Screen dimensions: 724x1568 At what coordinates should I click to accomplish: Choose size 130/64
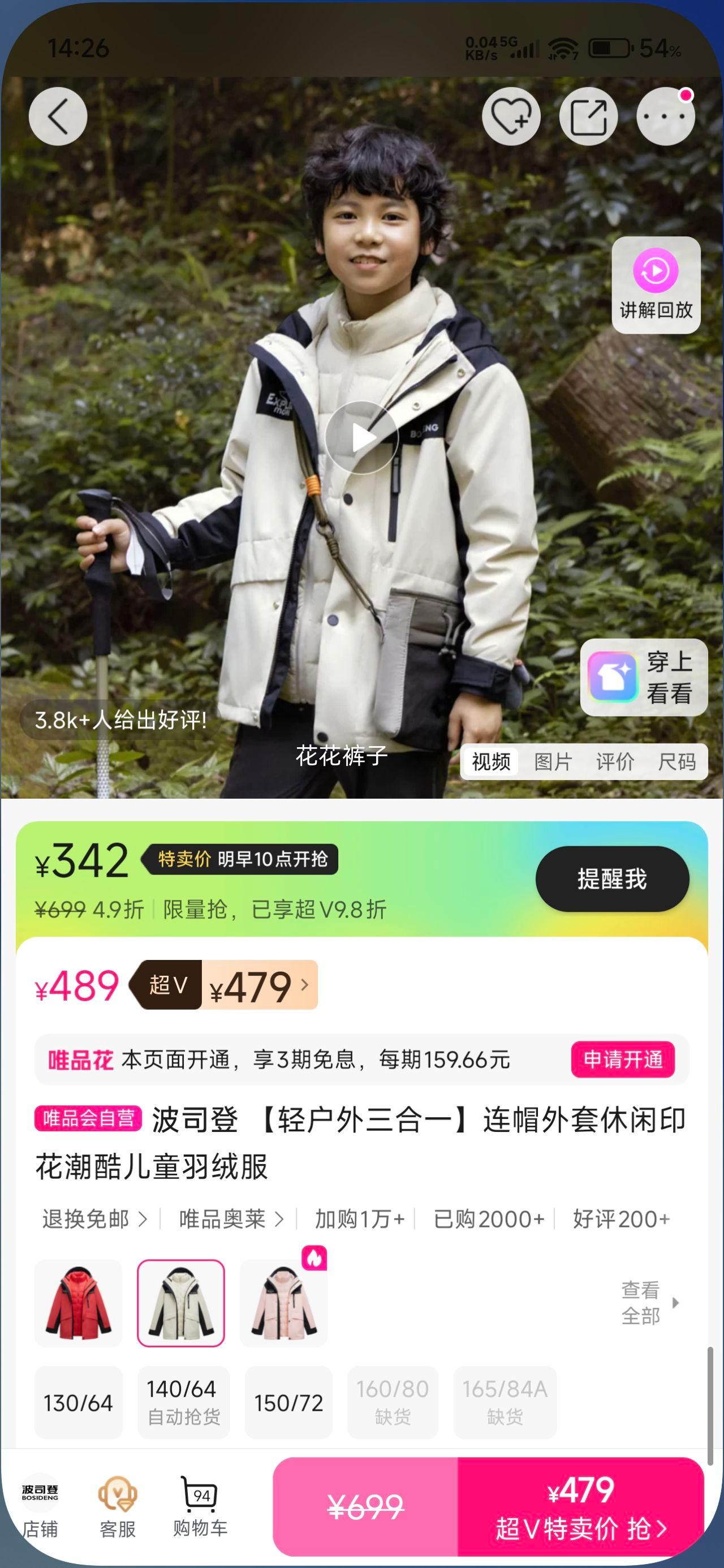click(79, 1403)
